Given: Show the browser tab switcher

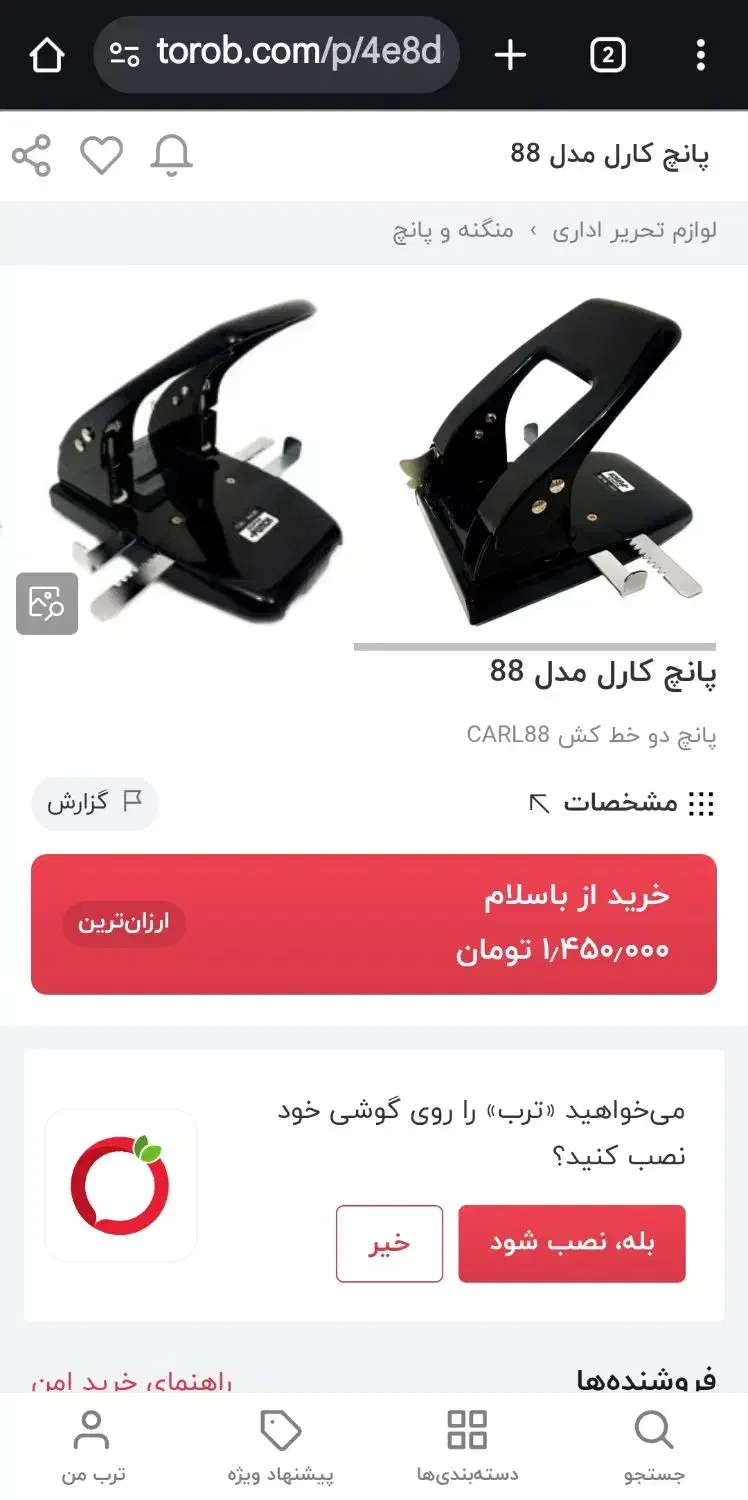Looking at the screenshot, I should coord(607,55).
